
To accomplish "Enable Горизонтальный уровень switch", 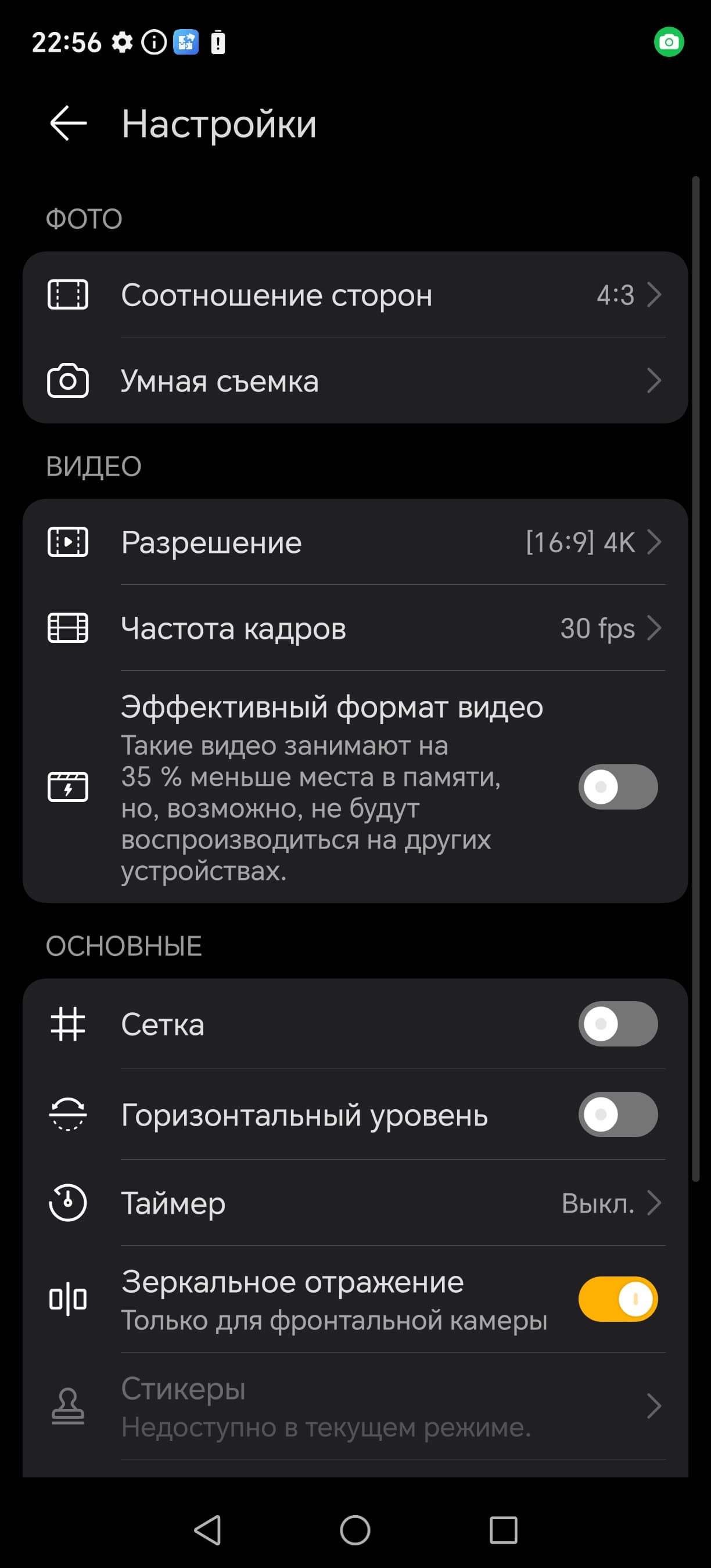I will coord(617,1114).
